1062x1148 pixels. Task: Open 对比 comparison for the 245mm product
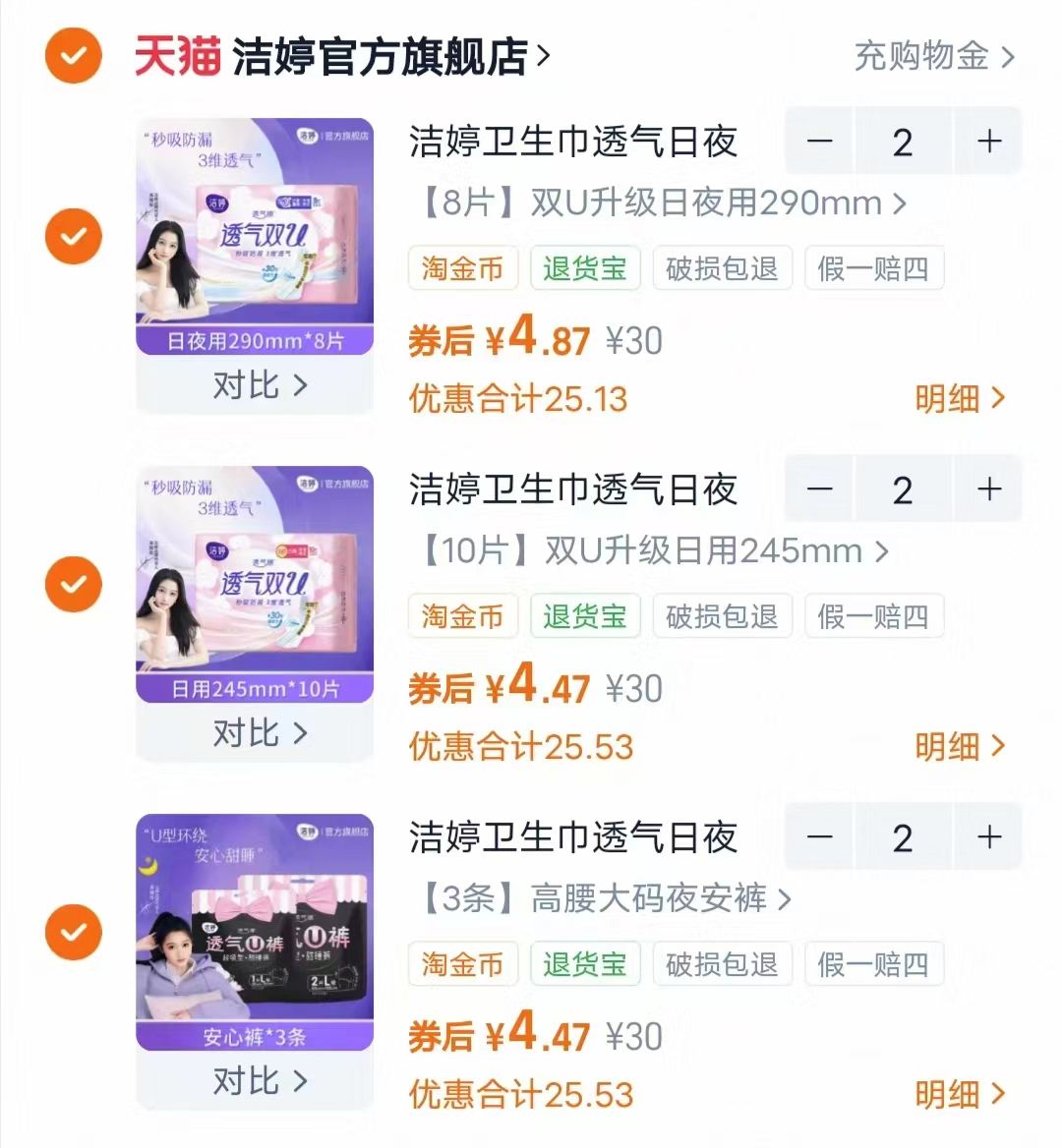tap(254, 732)
